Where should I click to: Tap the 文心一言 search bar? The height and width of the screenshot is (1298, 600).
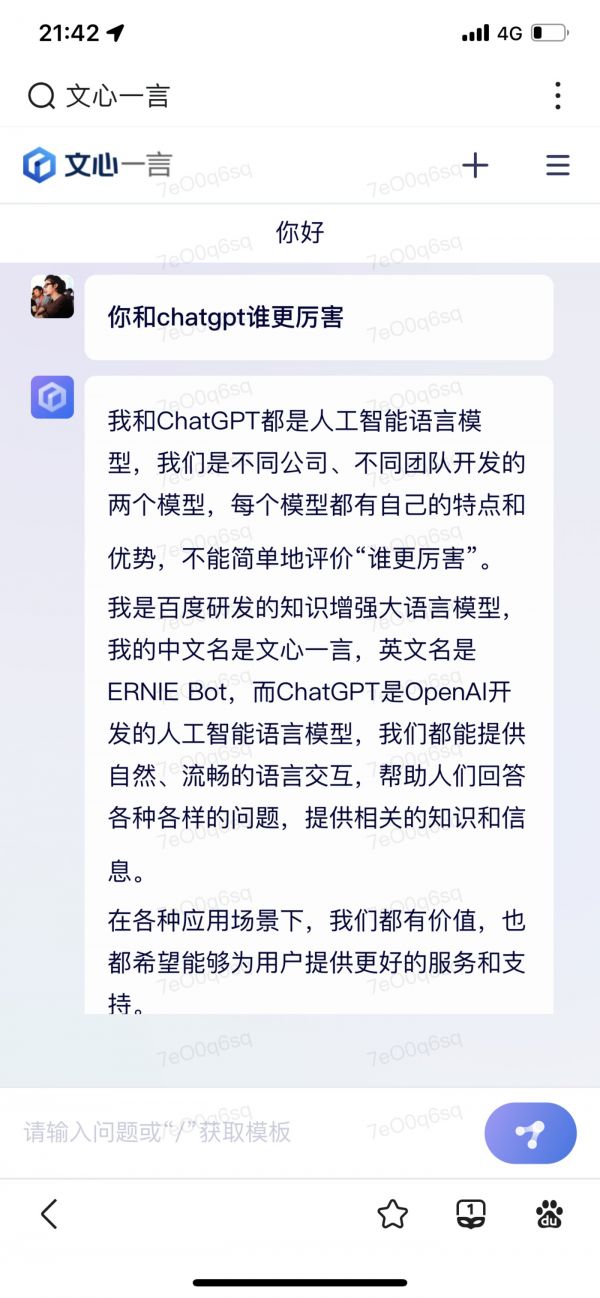pos(250,96)
